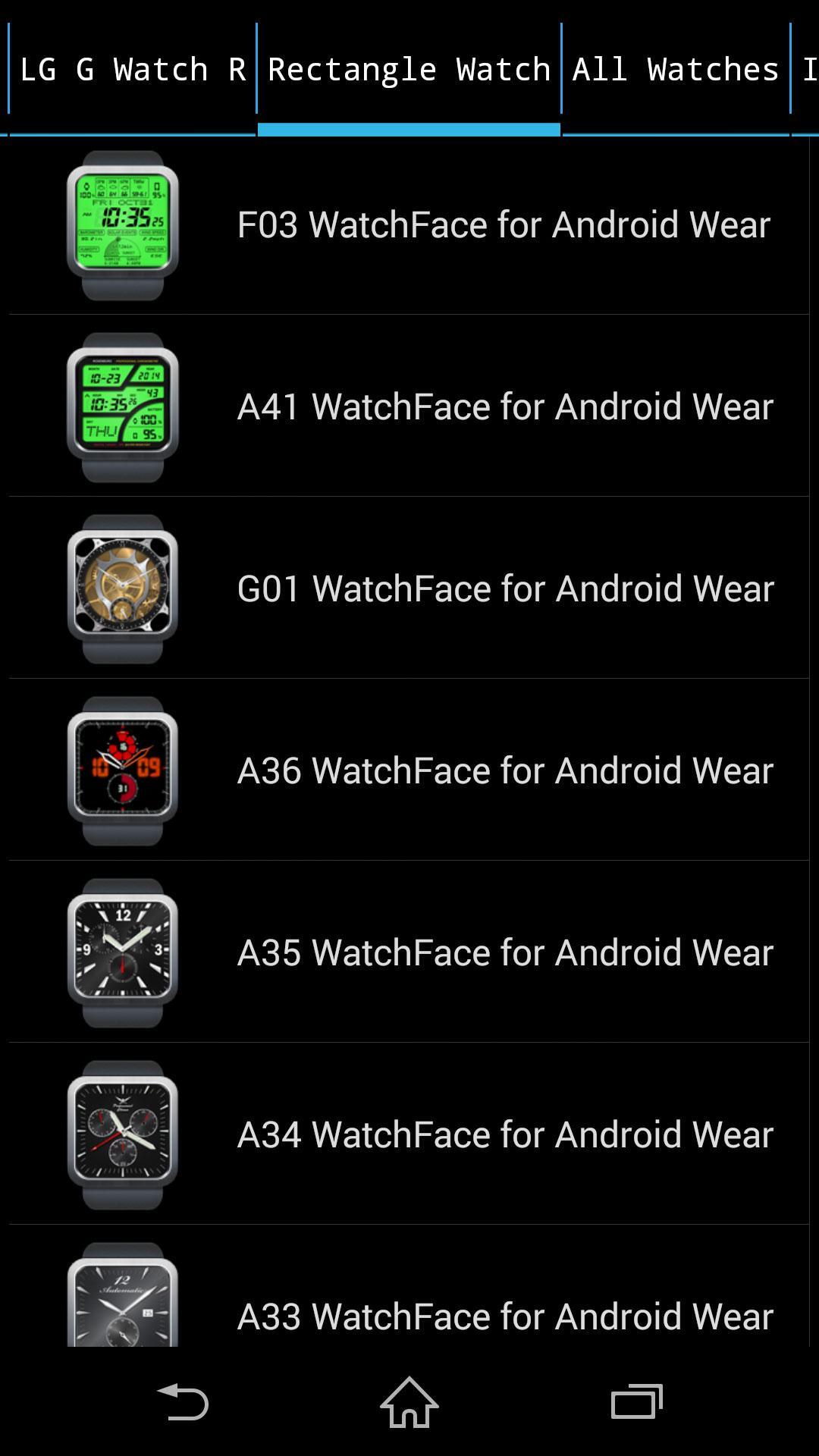The image size is (819, 1456).
Task: Tap the A35 analog black watch preview
Action: pos(124,951)
